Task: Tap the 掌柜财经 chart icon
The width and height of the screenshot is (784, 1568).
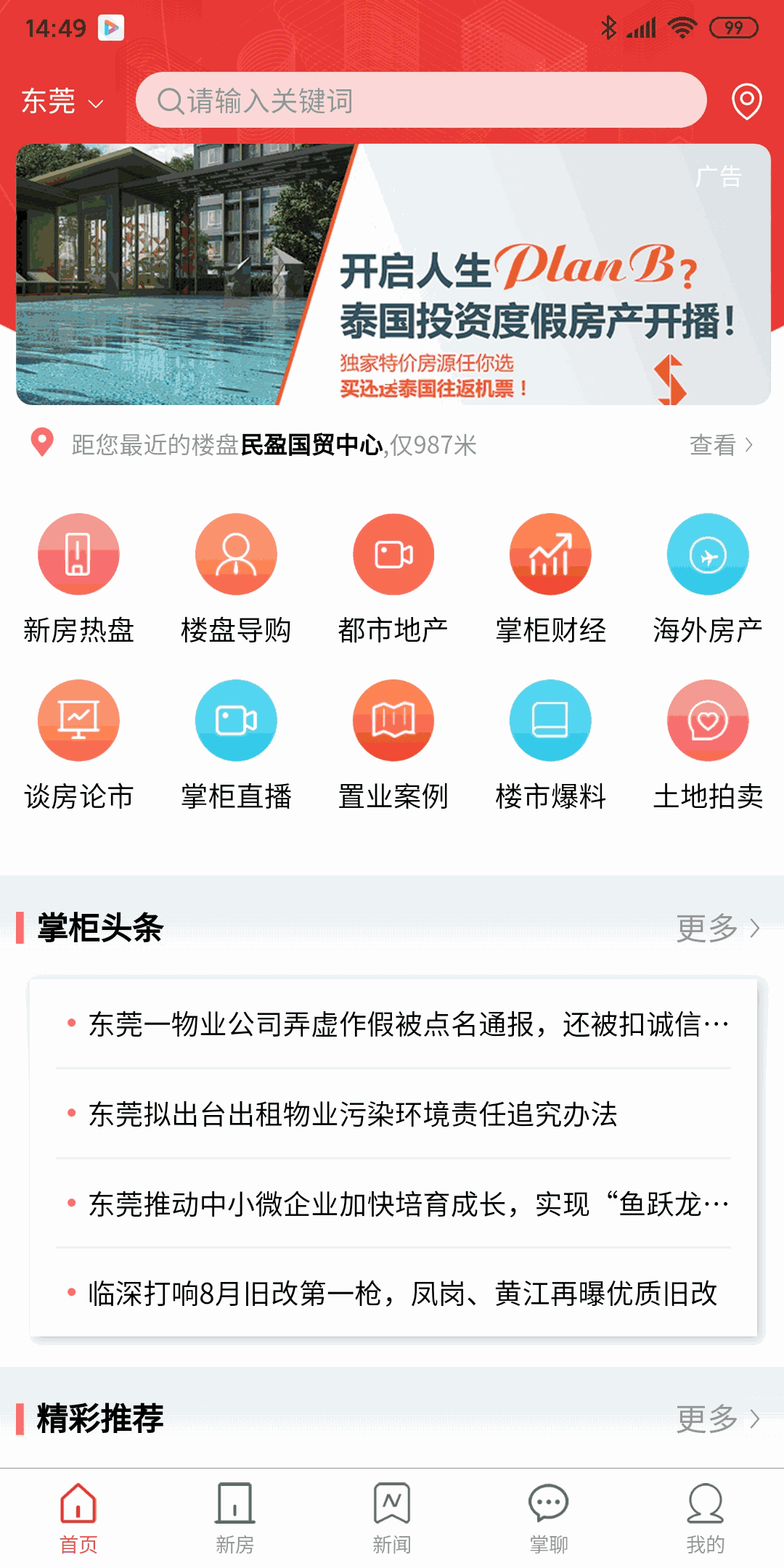Action: 550,553
